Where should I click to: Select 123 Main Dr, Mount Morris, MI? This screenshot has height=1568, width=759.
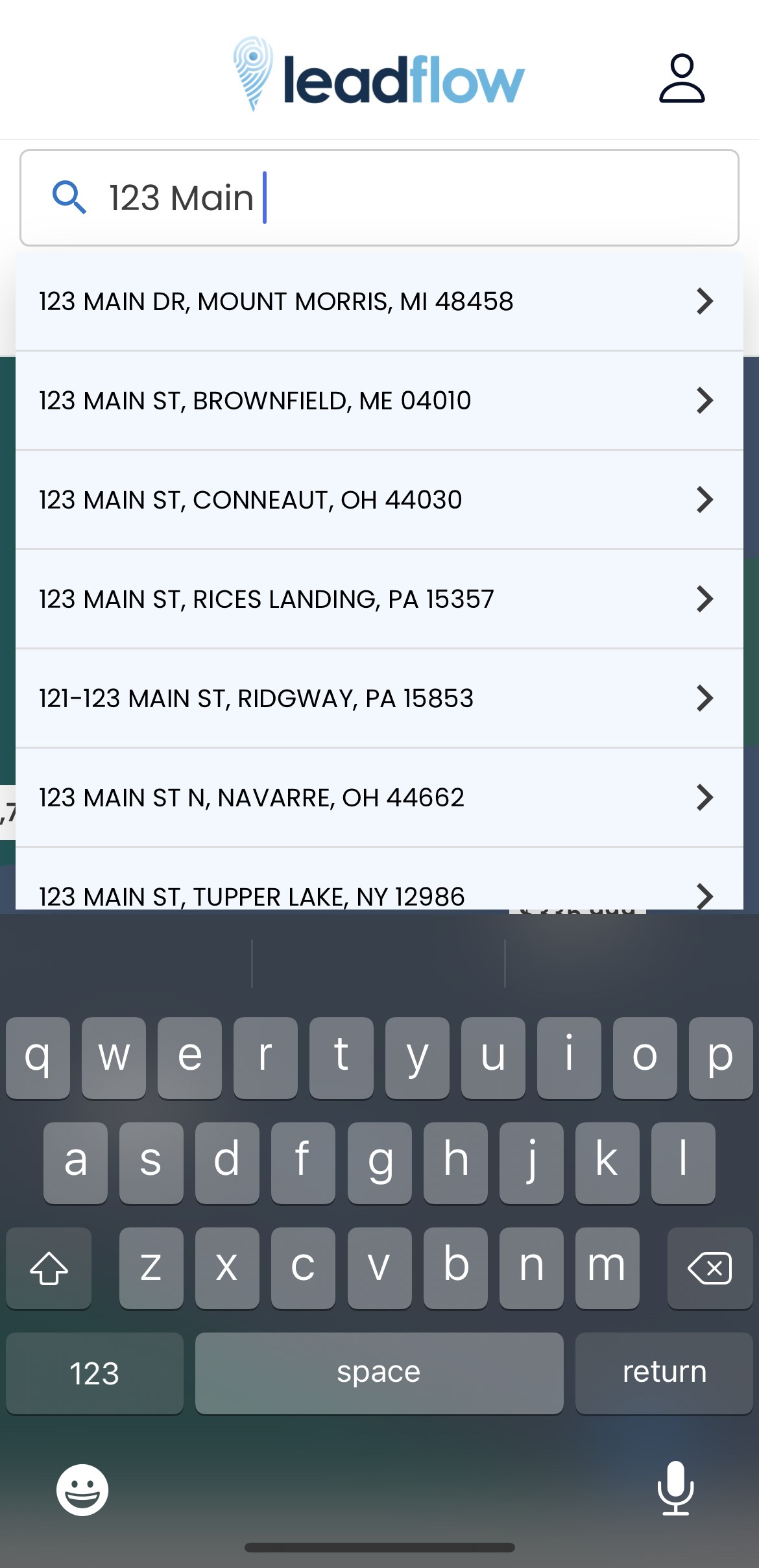pyautogui.click(x=379, y=302)
